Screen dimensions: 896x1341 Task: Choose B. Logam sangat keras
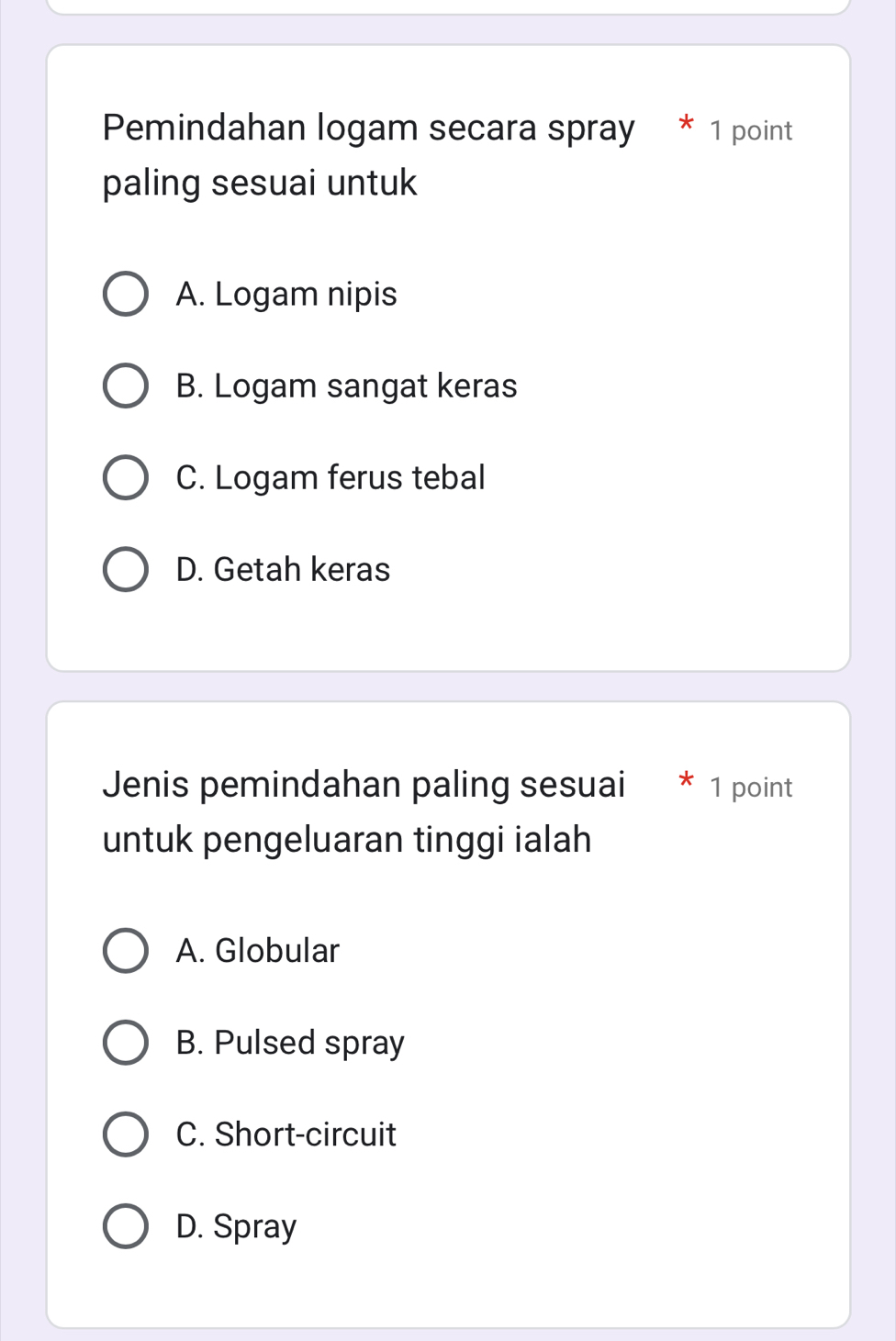coord(125,386)
